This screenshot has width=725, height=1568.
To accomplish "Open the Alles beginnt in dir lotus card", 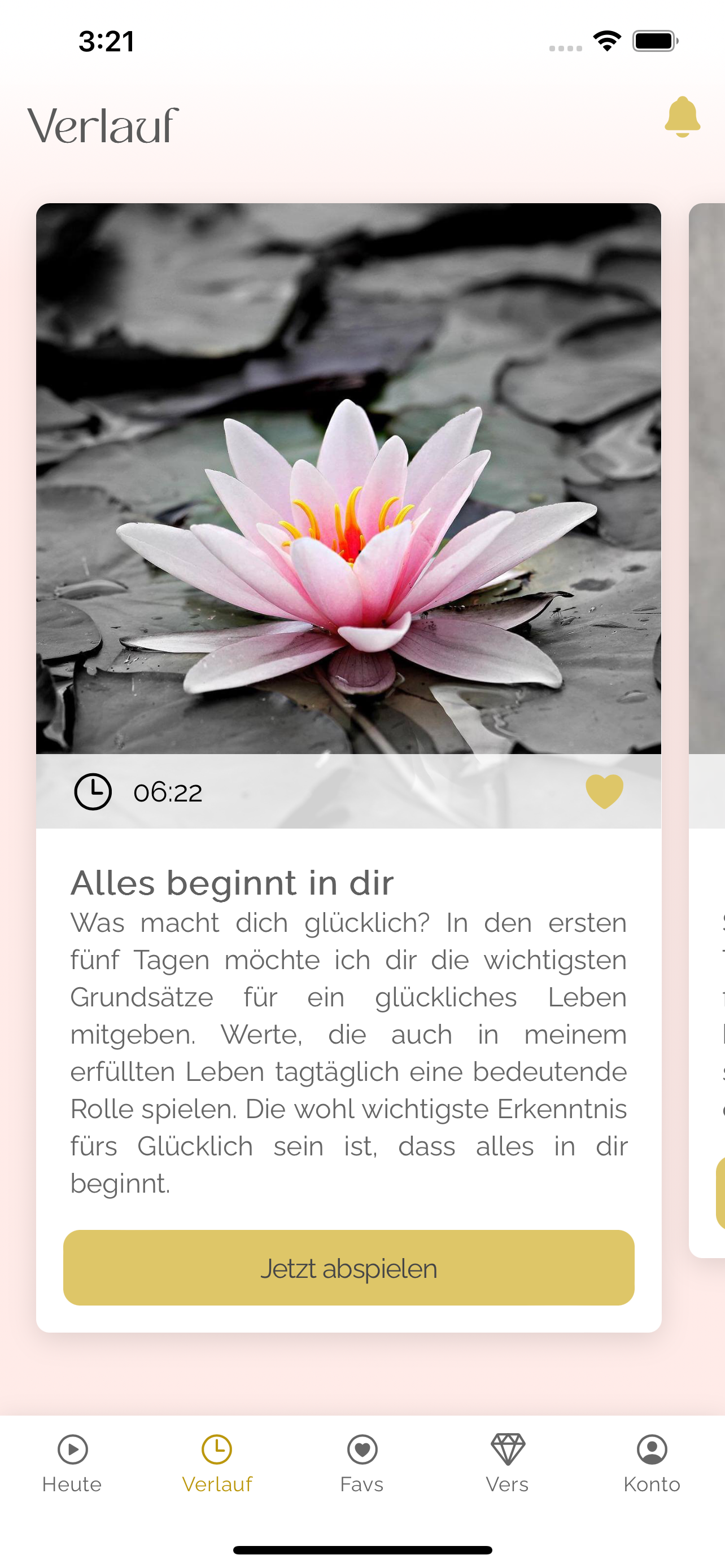I will point(348,479).
